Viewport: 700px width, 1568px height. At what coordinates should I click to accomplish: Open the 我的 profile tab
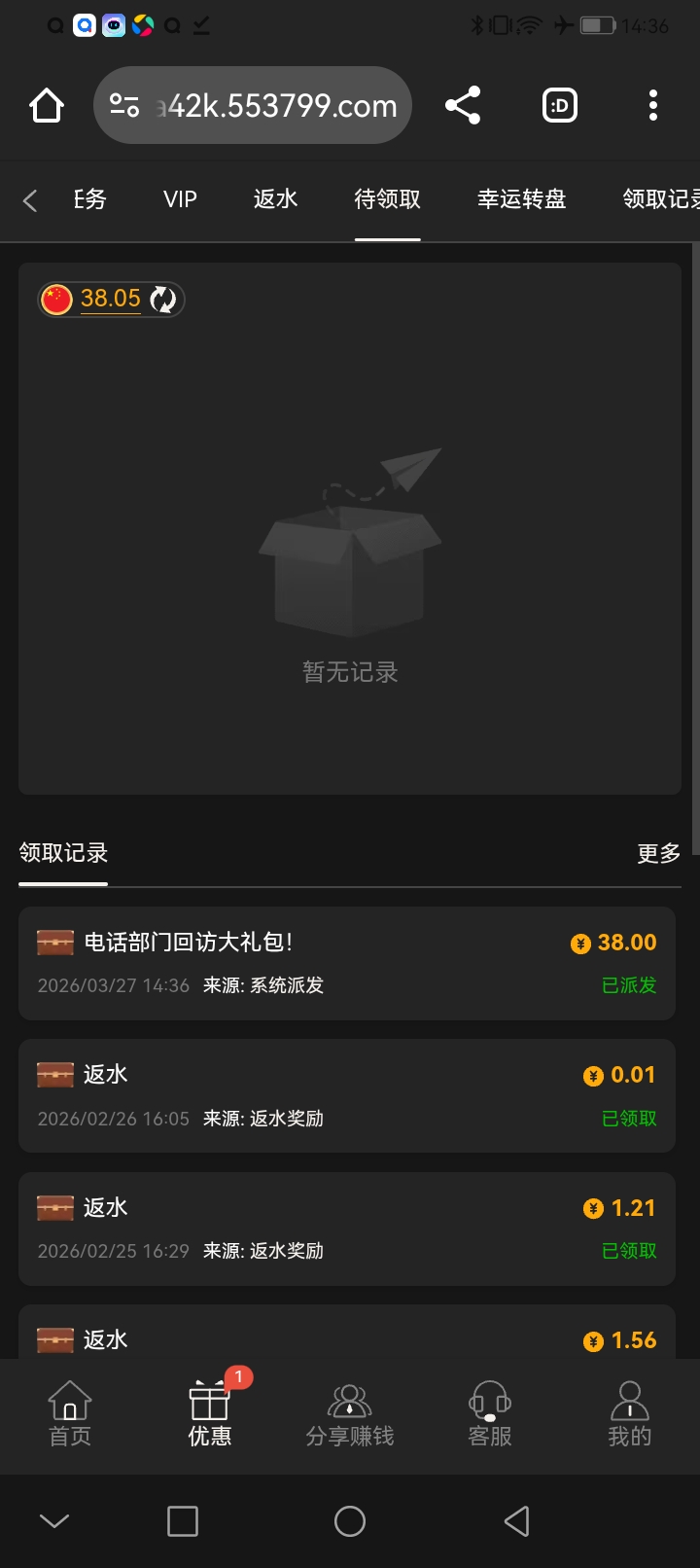tap(630, 1414)
